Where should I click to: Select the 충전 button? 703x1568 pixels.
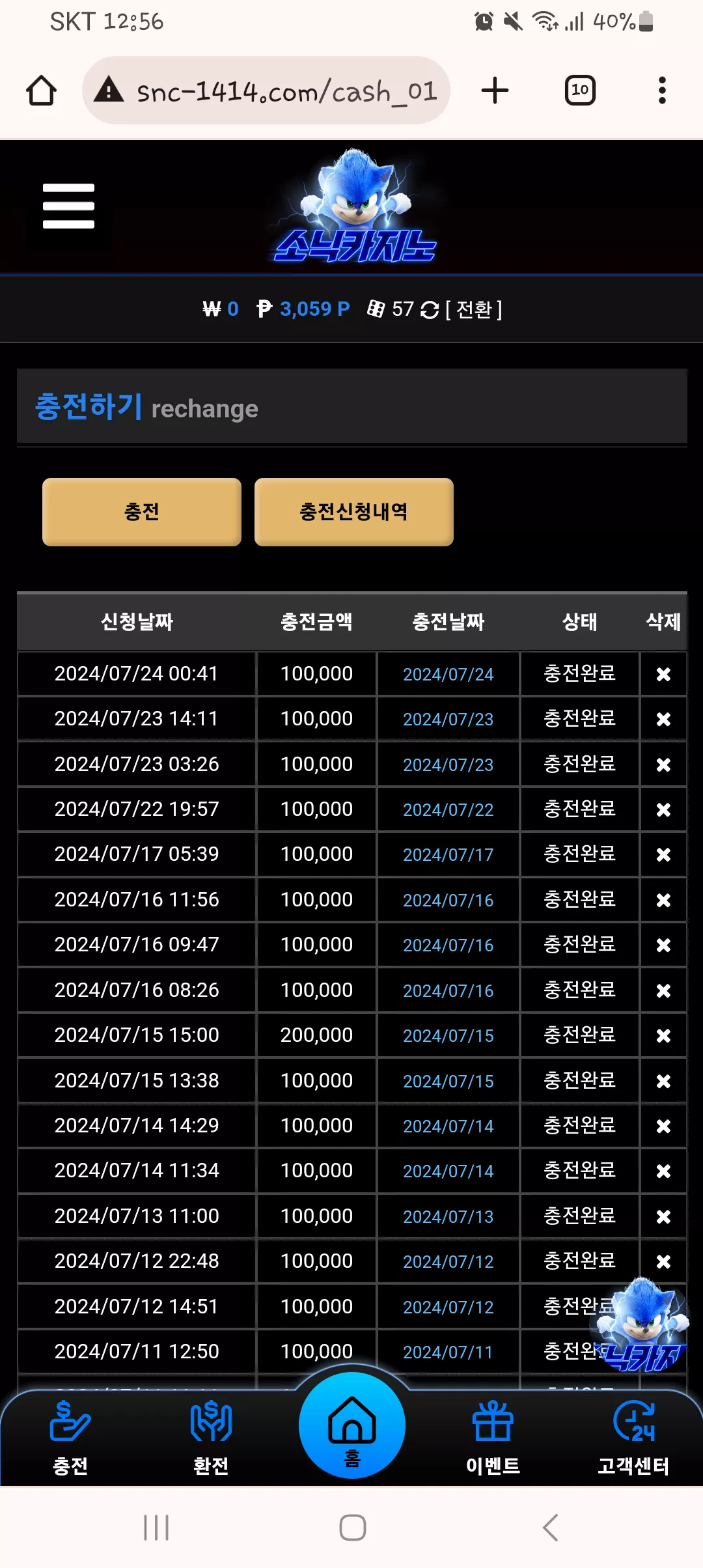142,512
